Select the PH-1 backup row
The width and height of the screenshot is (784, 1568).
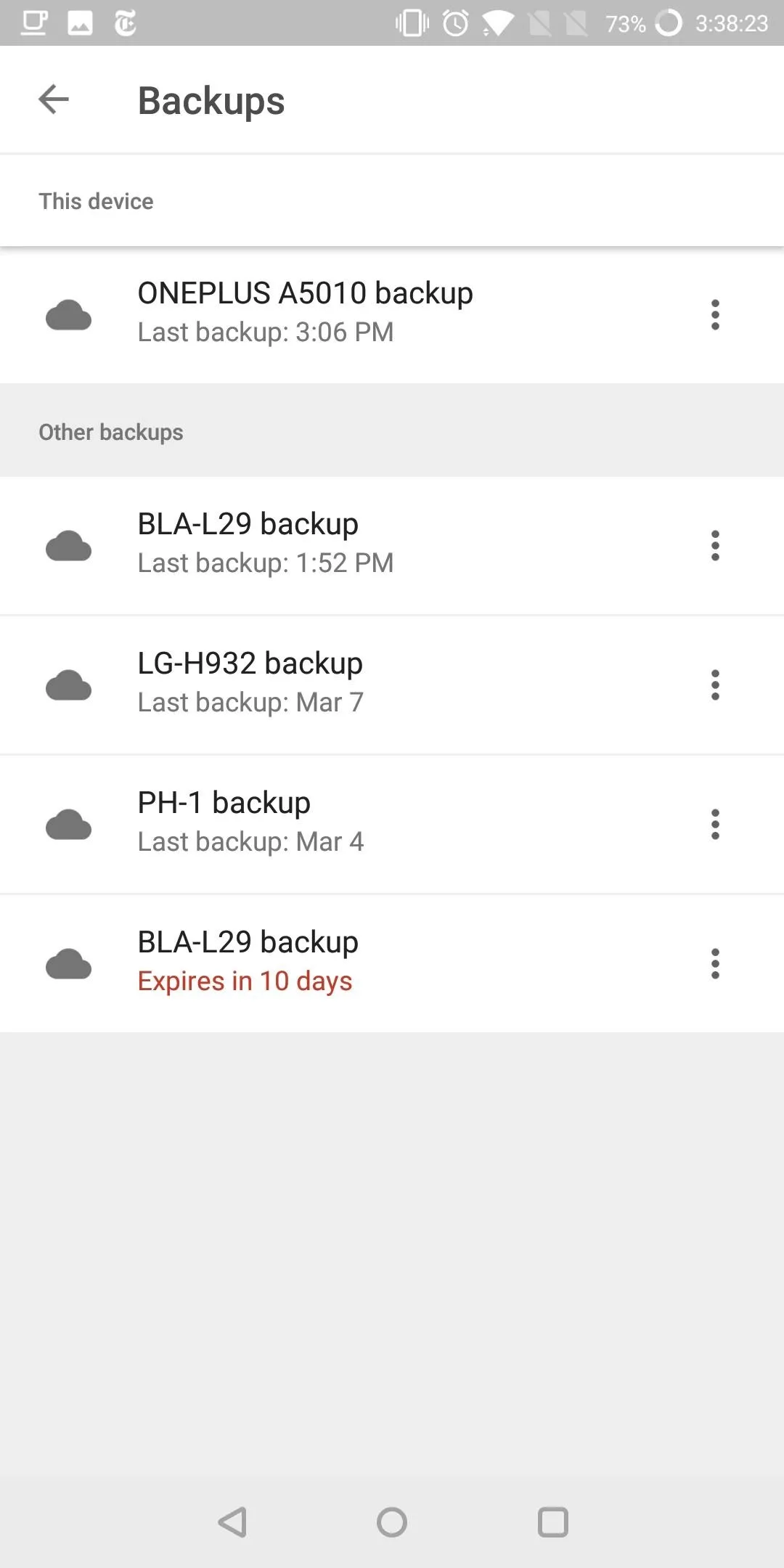click(392, 824)
